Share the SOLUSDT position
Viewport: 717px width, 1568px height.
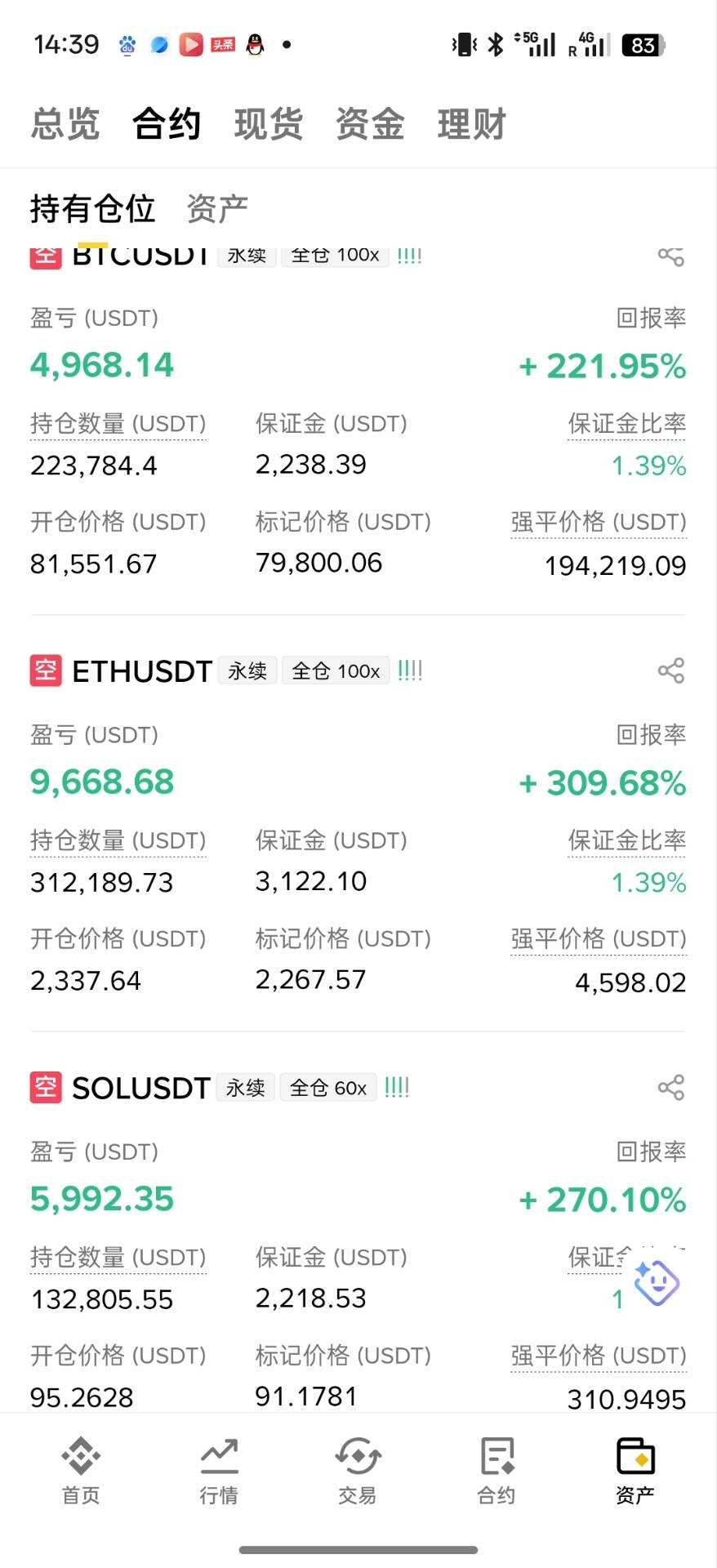tap(671, 1088)
